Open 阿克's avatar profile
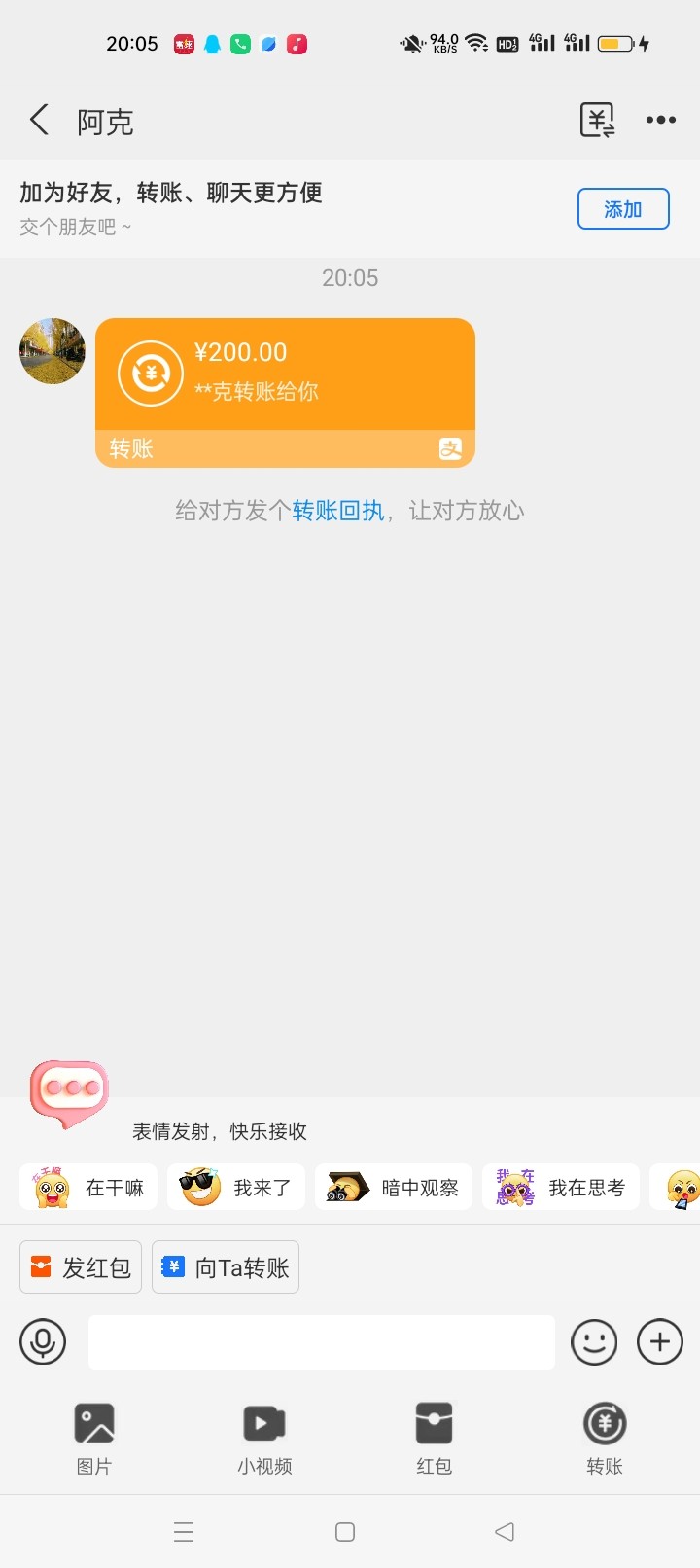The height and width of the screenshot is (1568, 700). [x=52, y=351]
